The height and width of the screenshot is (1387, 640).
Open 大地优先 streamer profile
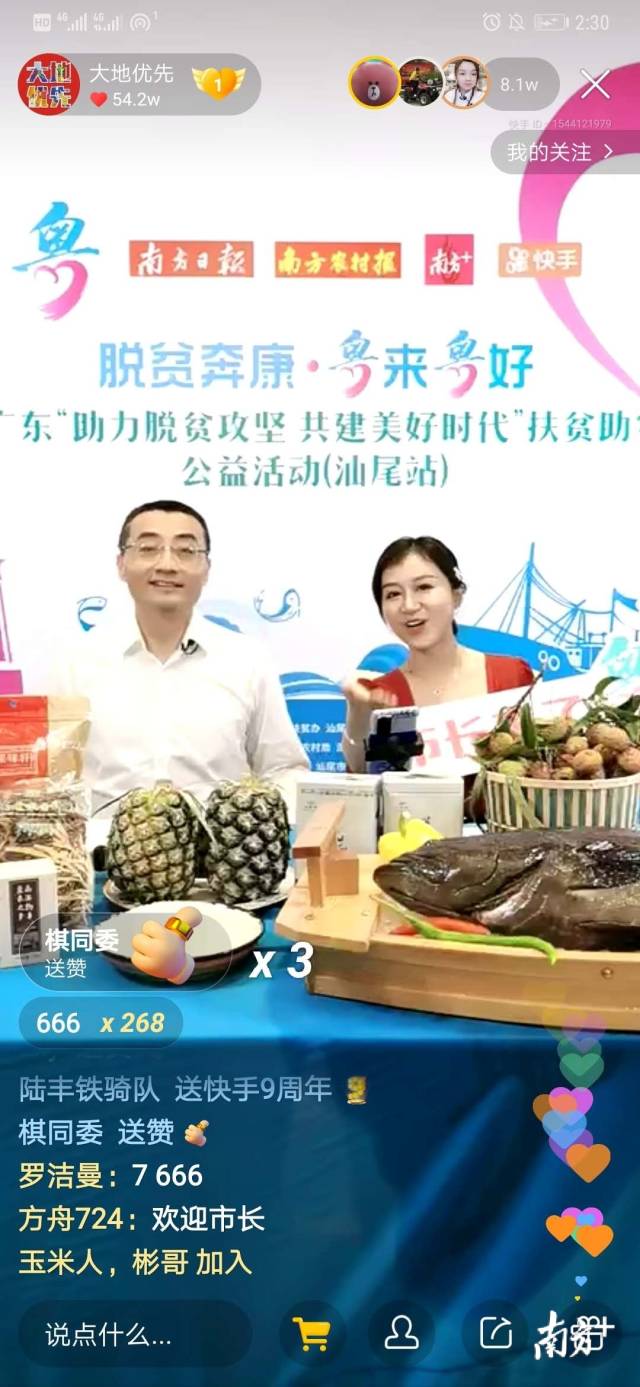50,85
